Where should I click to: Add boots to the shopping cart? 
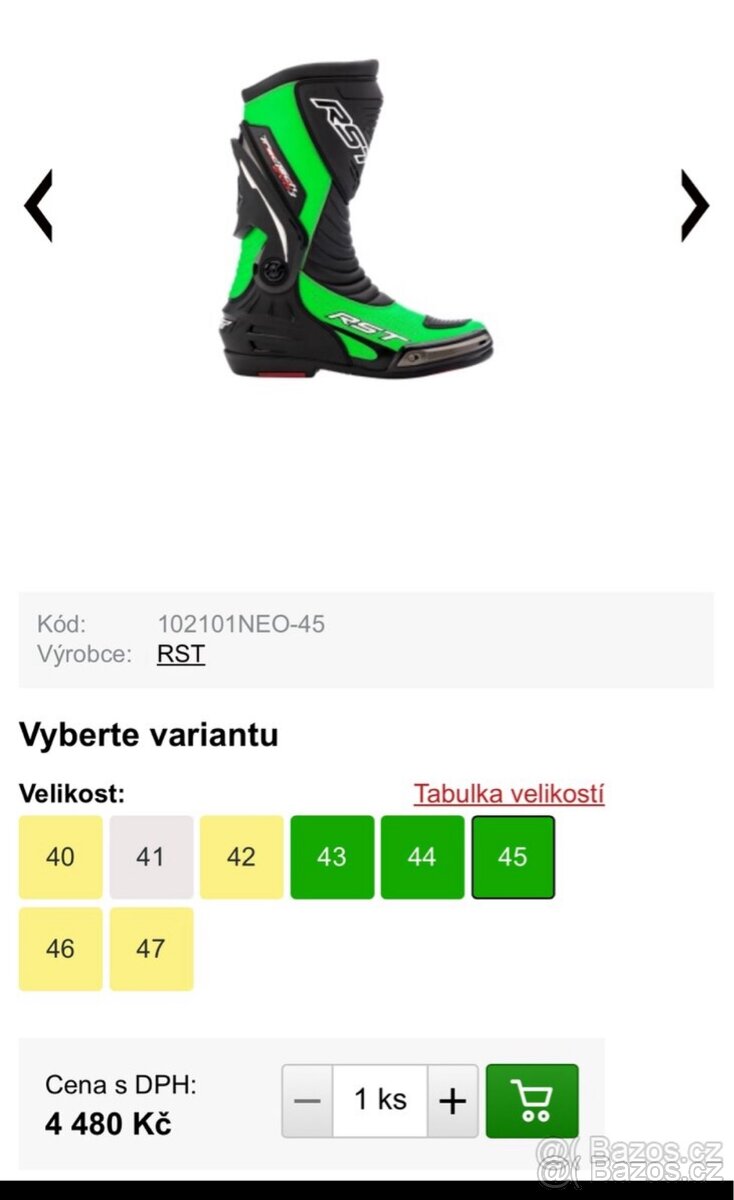click(532, 1101)
